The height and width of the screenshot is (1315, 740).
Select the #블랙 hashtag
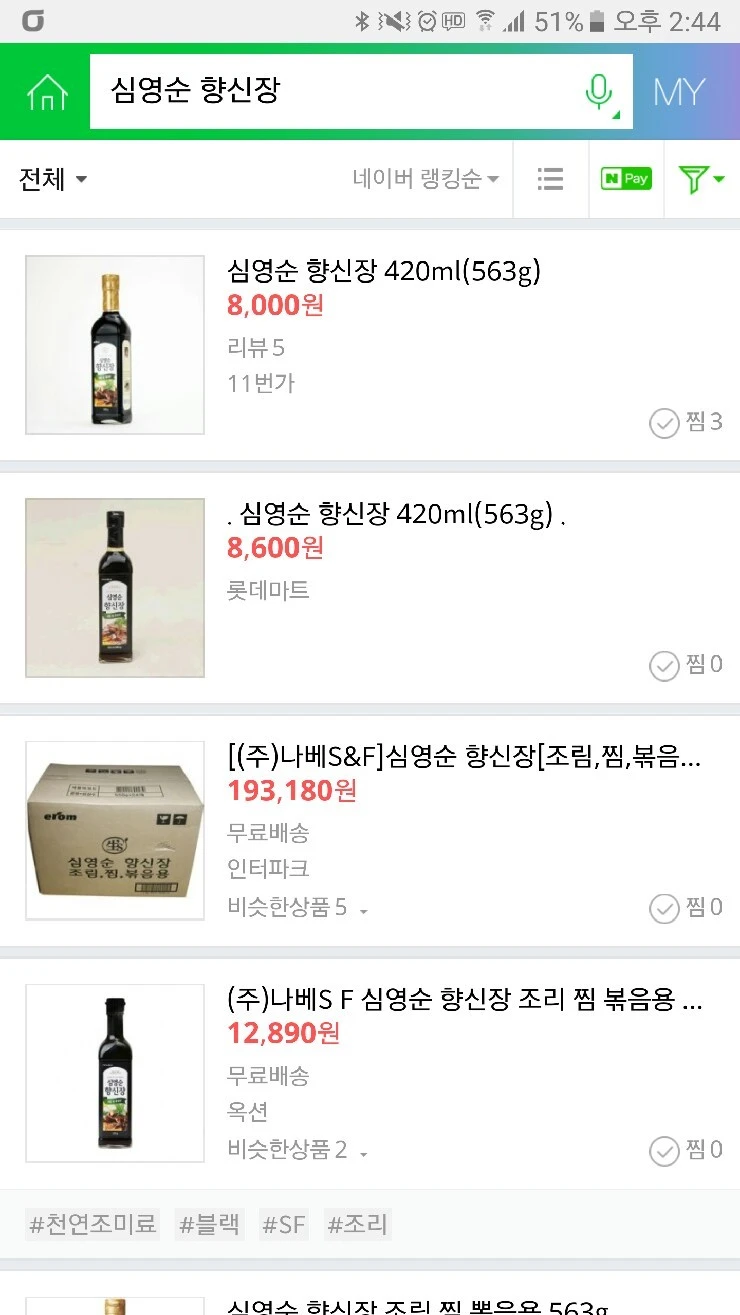209,1224
